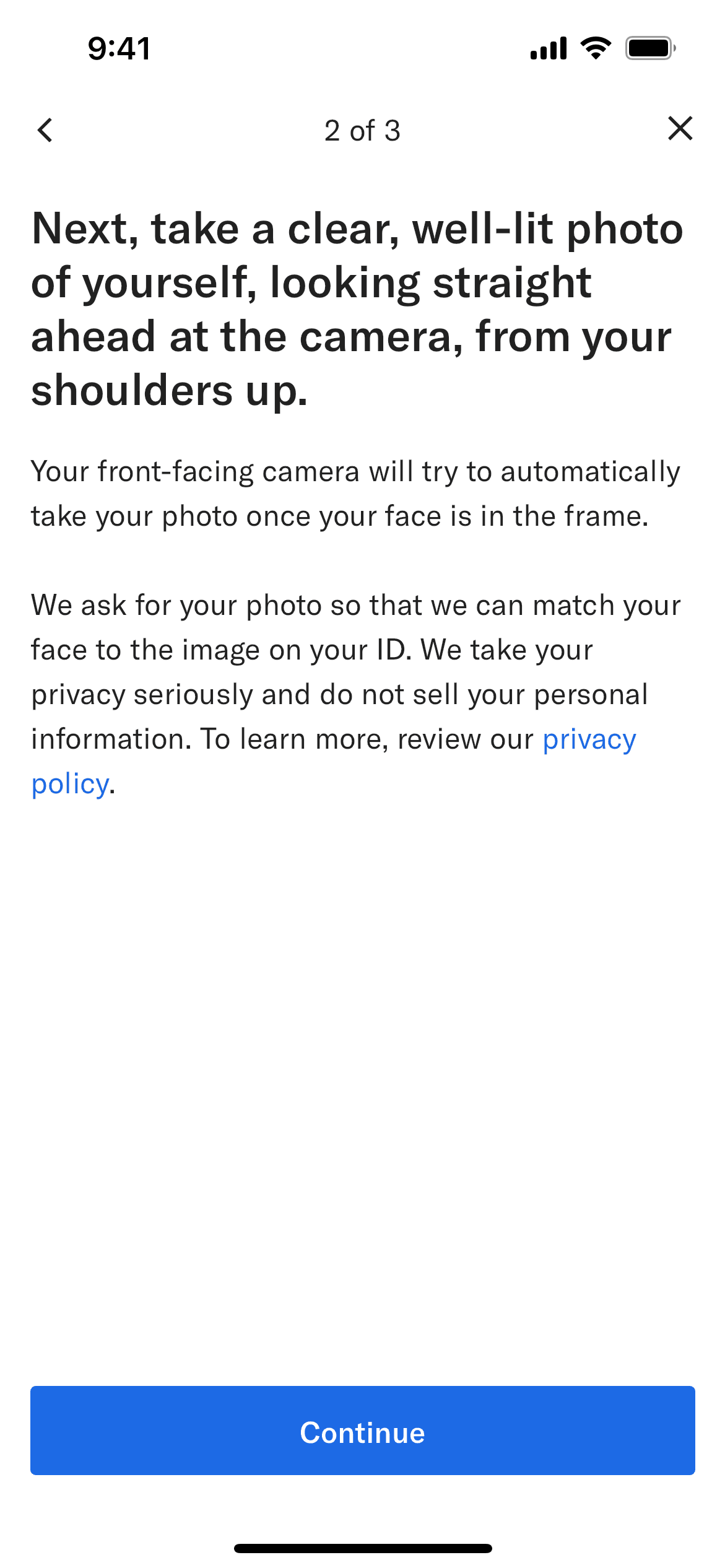Tap Continue to take your photo
The height and width of the screenshot is (1568, 725).
tap(362, 1431)
